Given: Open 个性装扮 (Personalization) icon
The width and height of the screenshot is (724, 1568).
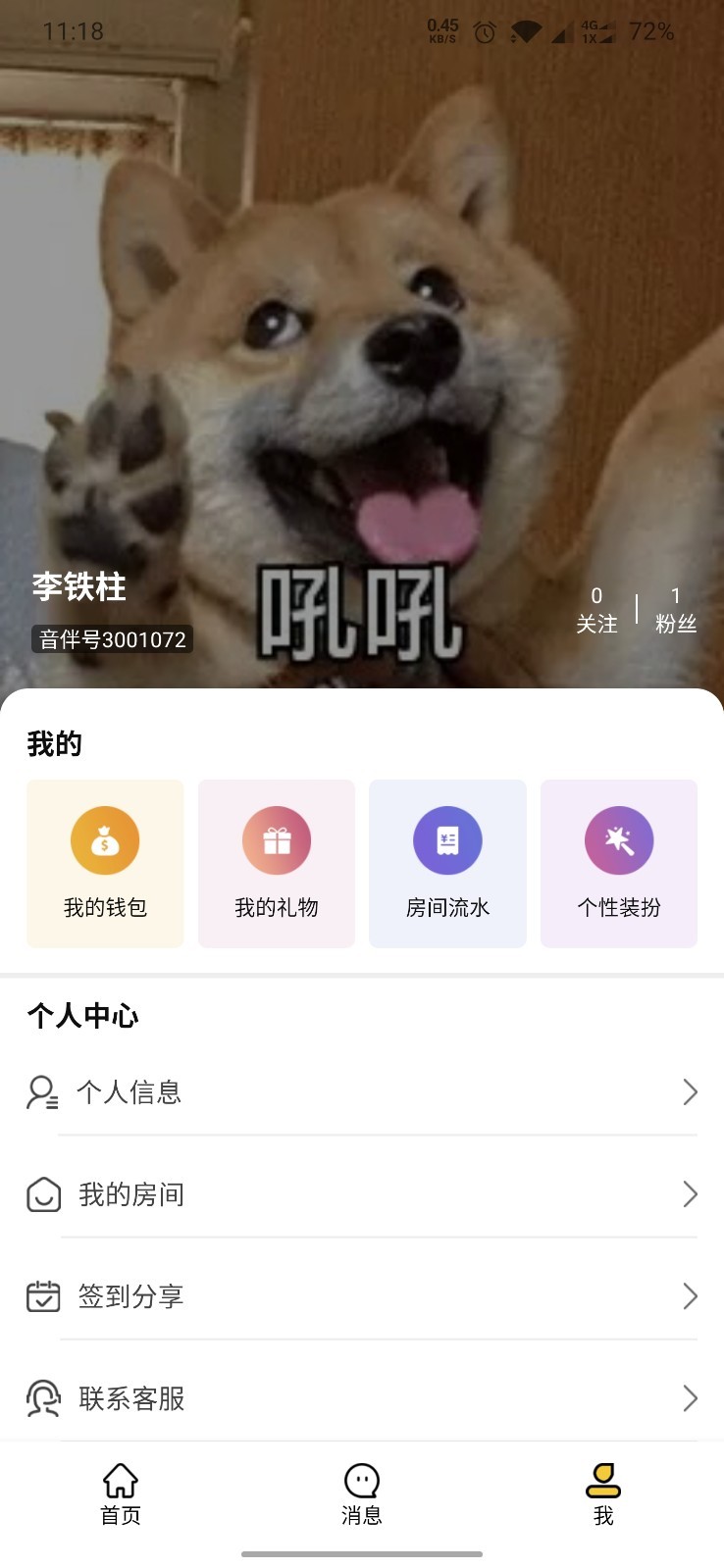Looking at the screenshot, I should [x=619, y=840].
